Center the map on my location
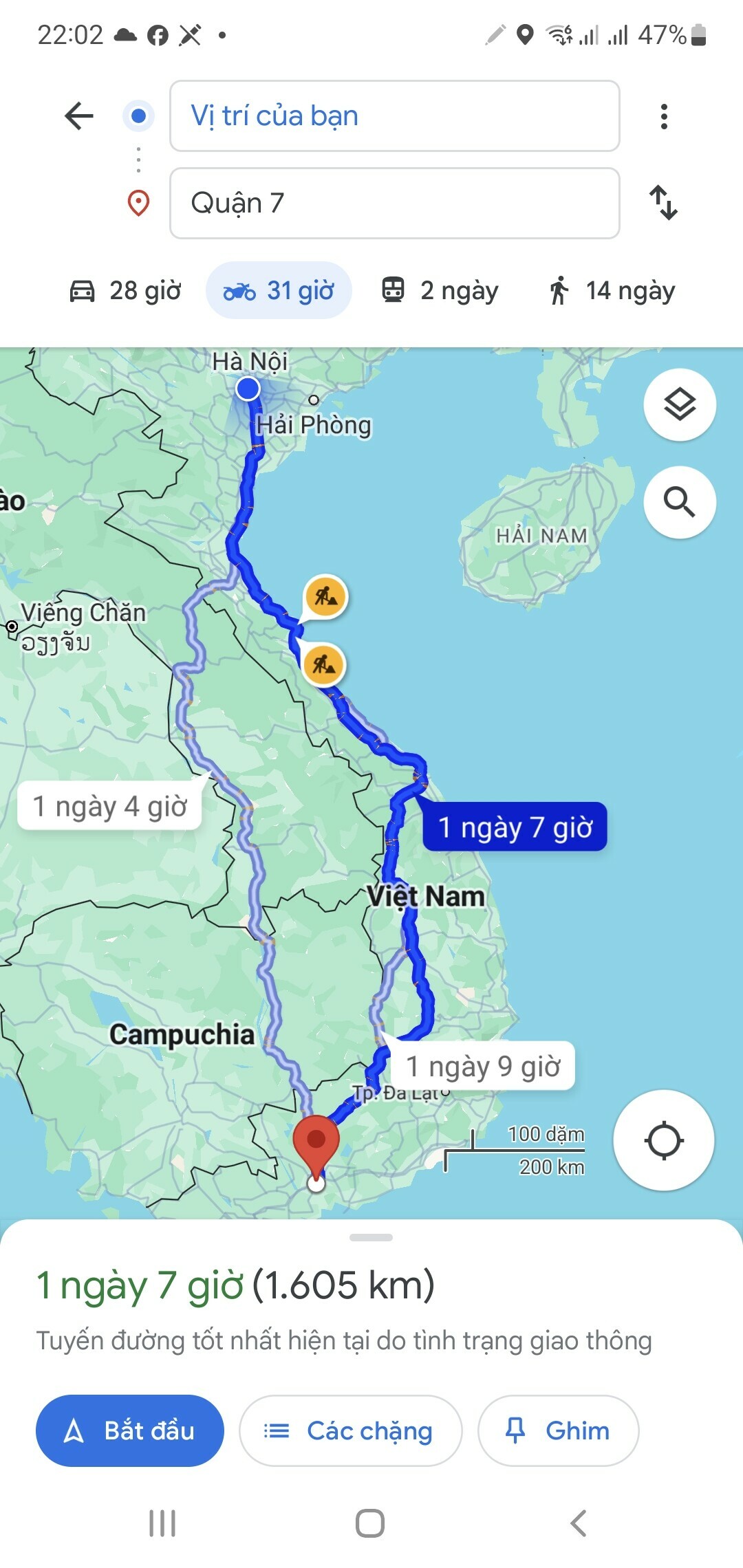The image size is (743, 1568). (663, 1140)
